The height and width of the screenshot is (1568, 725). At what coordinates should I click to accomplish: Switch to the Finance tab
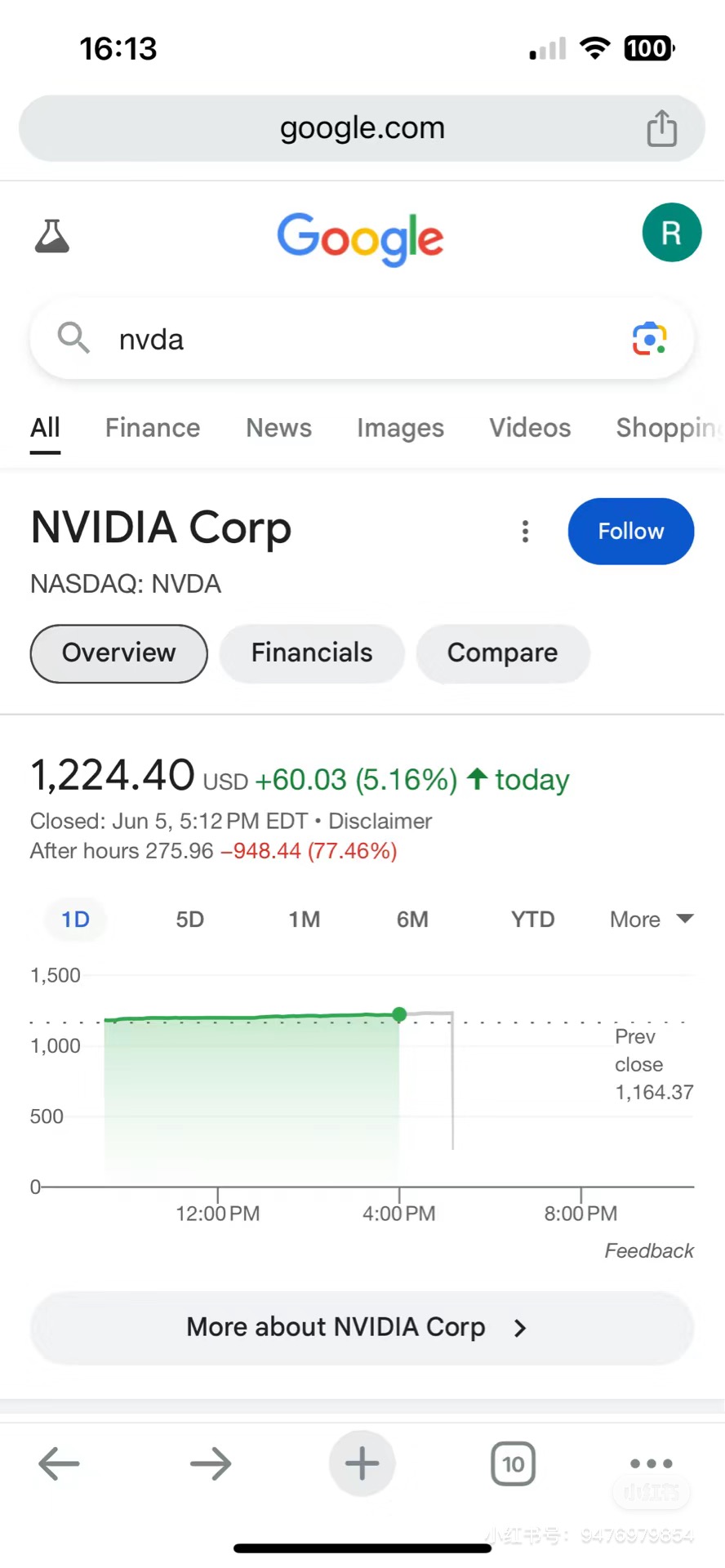(x=152, y=427)
